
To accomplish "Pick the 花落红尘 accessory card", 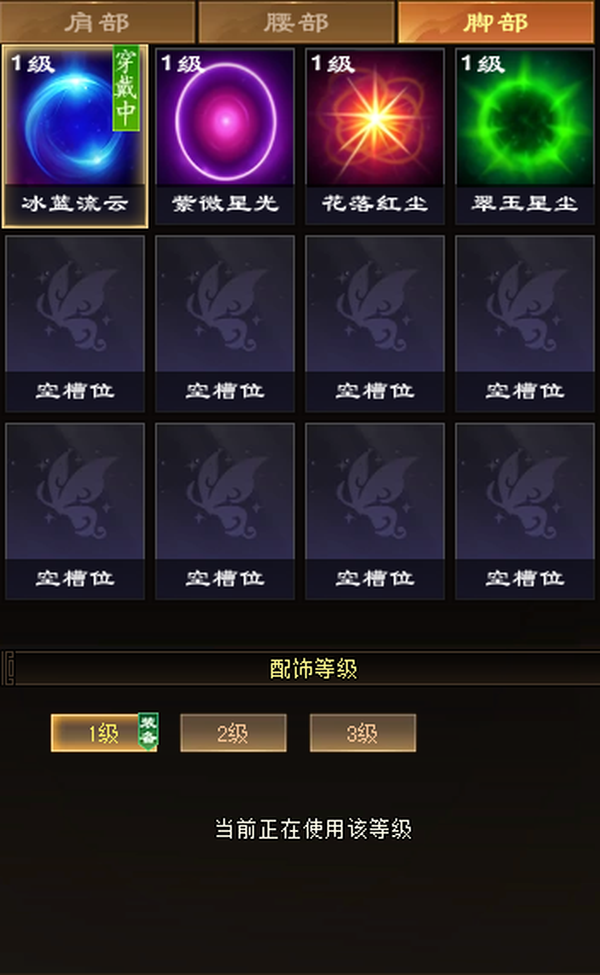I will [x=375, y=136].
